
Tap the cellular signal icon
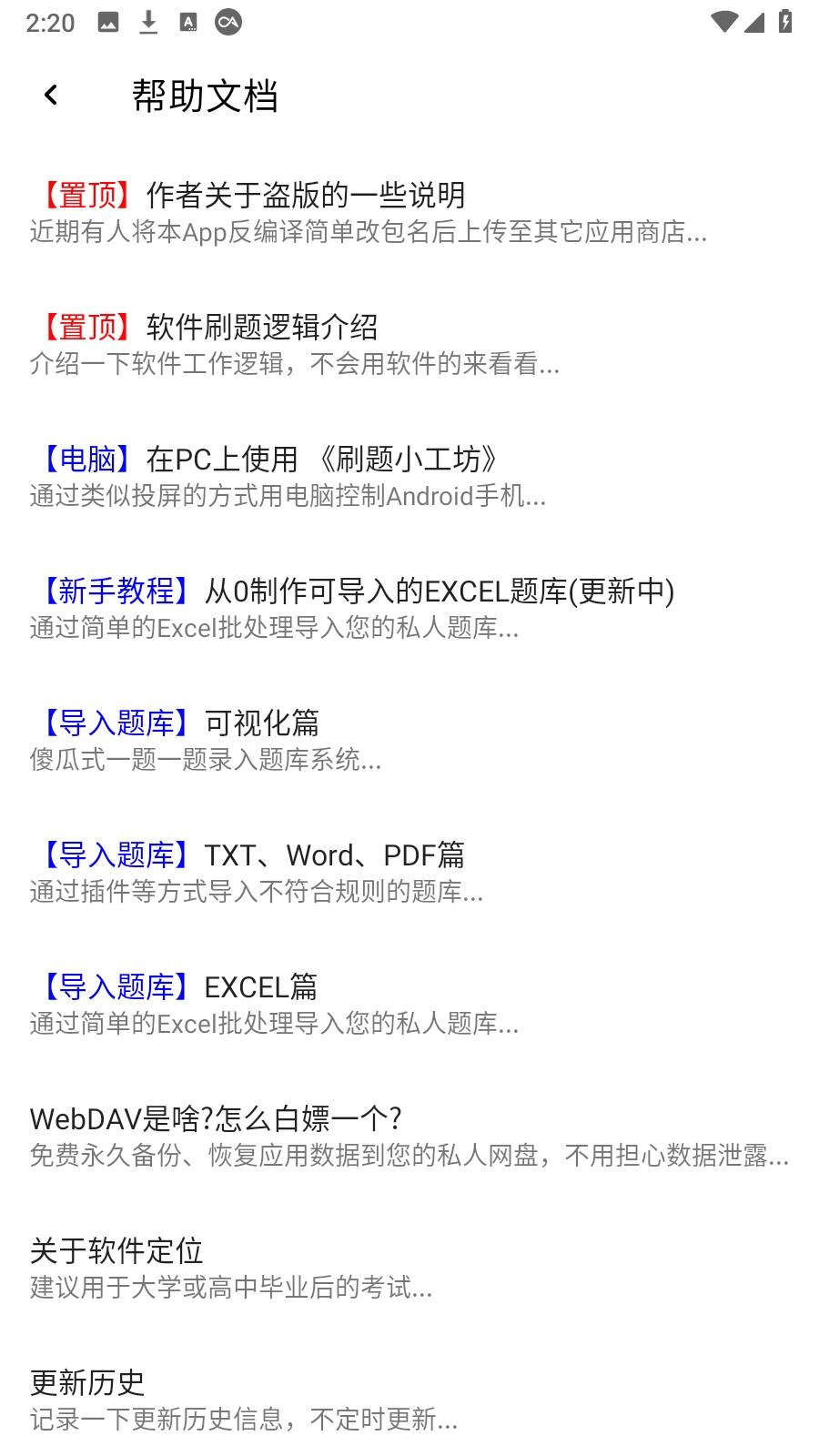click(755, 22)
